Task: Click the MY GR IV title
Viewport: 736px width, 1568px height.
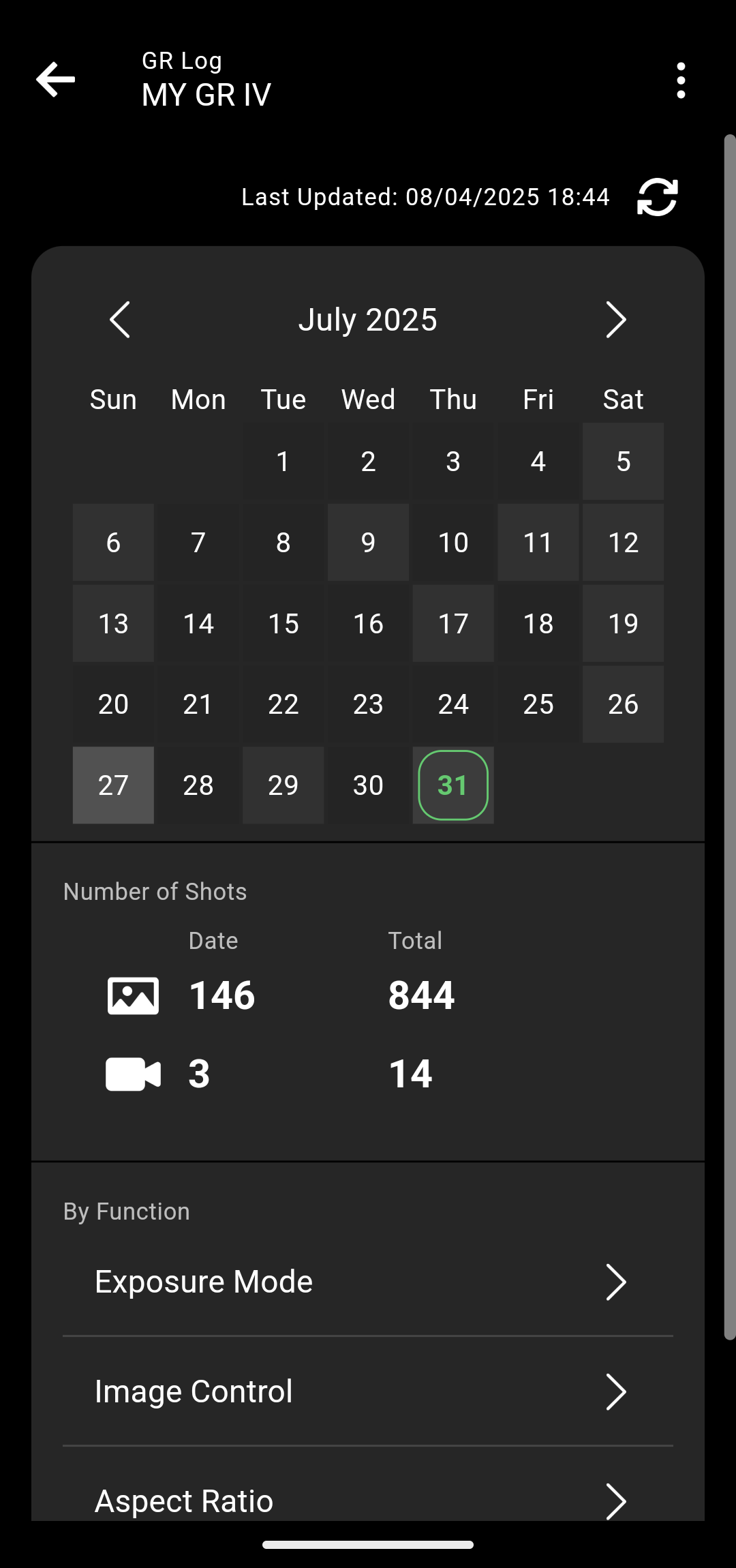Action: pyautogui.click(x=206, y=94)
